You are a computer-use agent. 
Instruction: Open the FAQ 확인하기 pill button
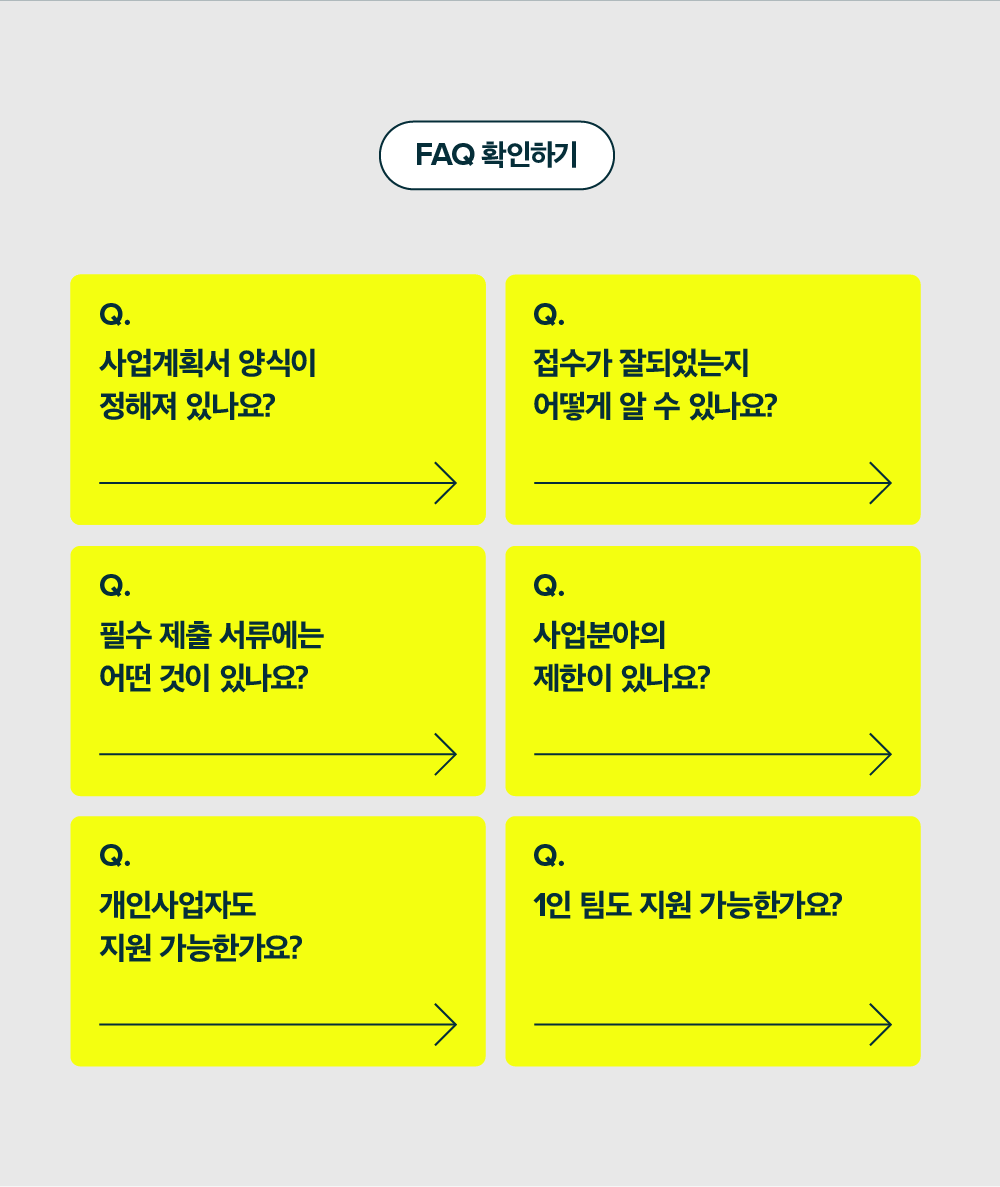pos(496,156)
